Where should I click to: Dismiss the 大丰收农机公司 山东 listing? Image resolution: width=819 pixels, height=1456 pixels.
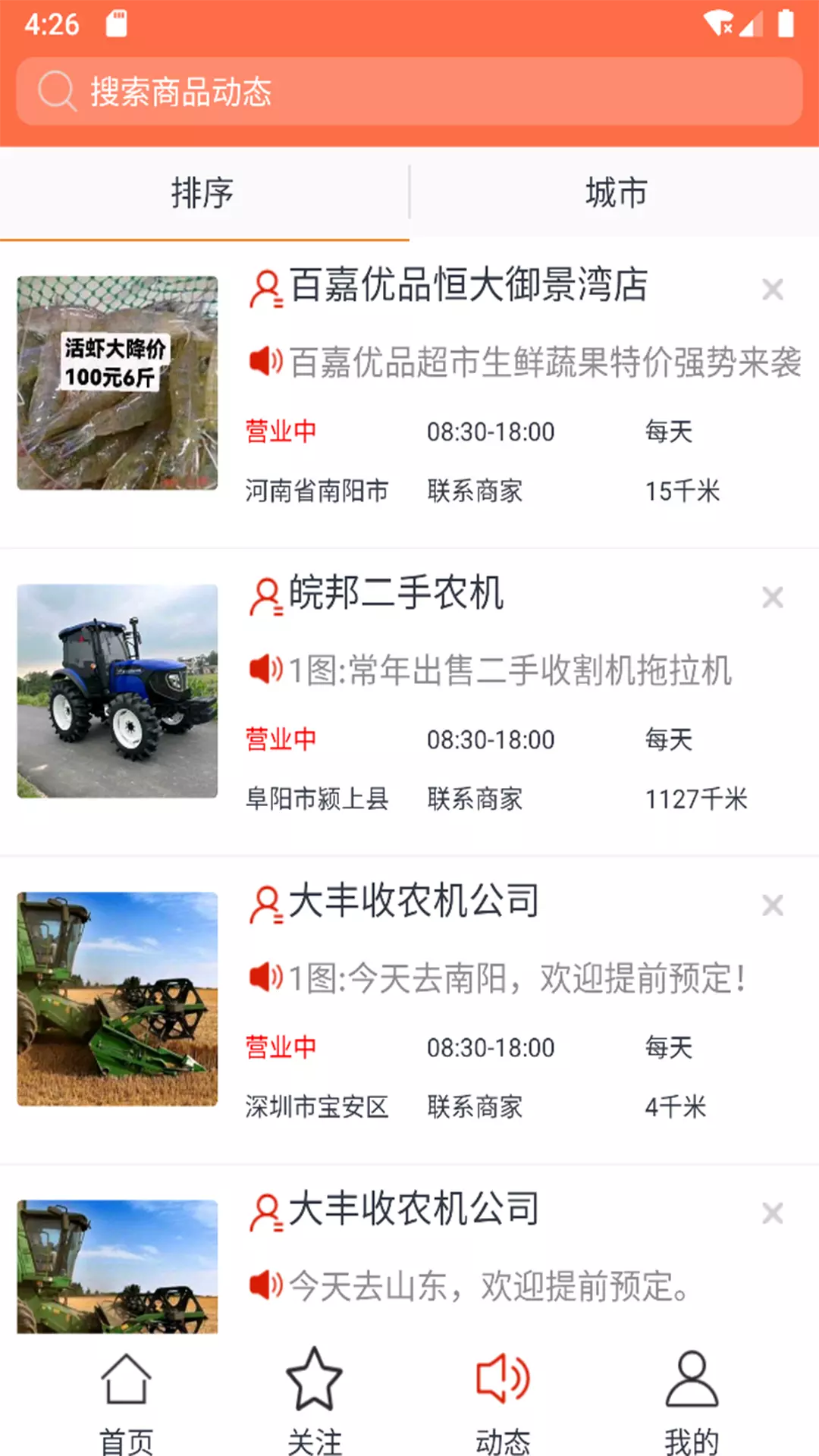click(x=772, y=1213)
